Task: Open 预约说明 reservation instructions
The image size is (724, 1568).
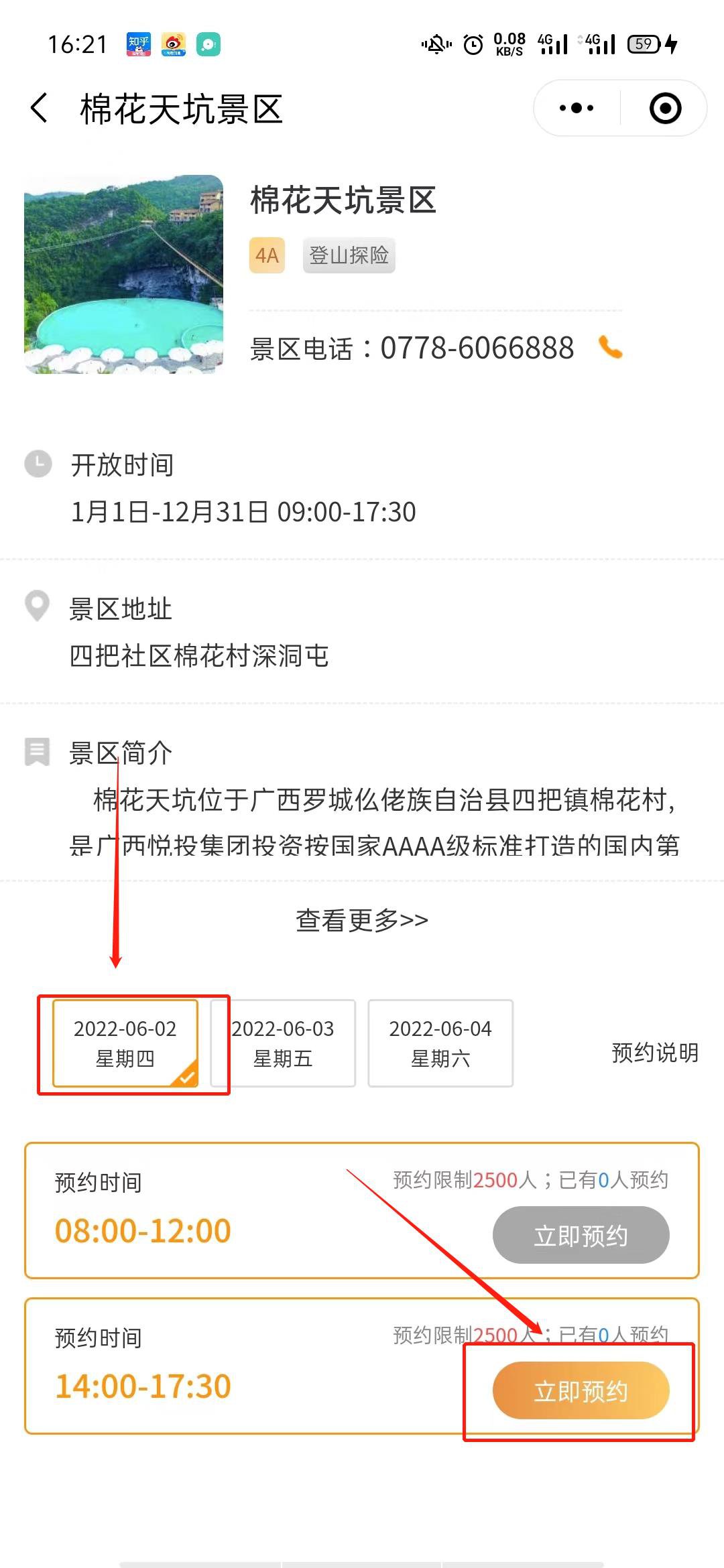Action: tap(654, 1052)
